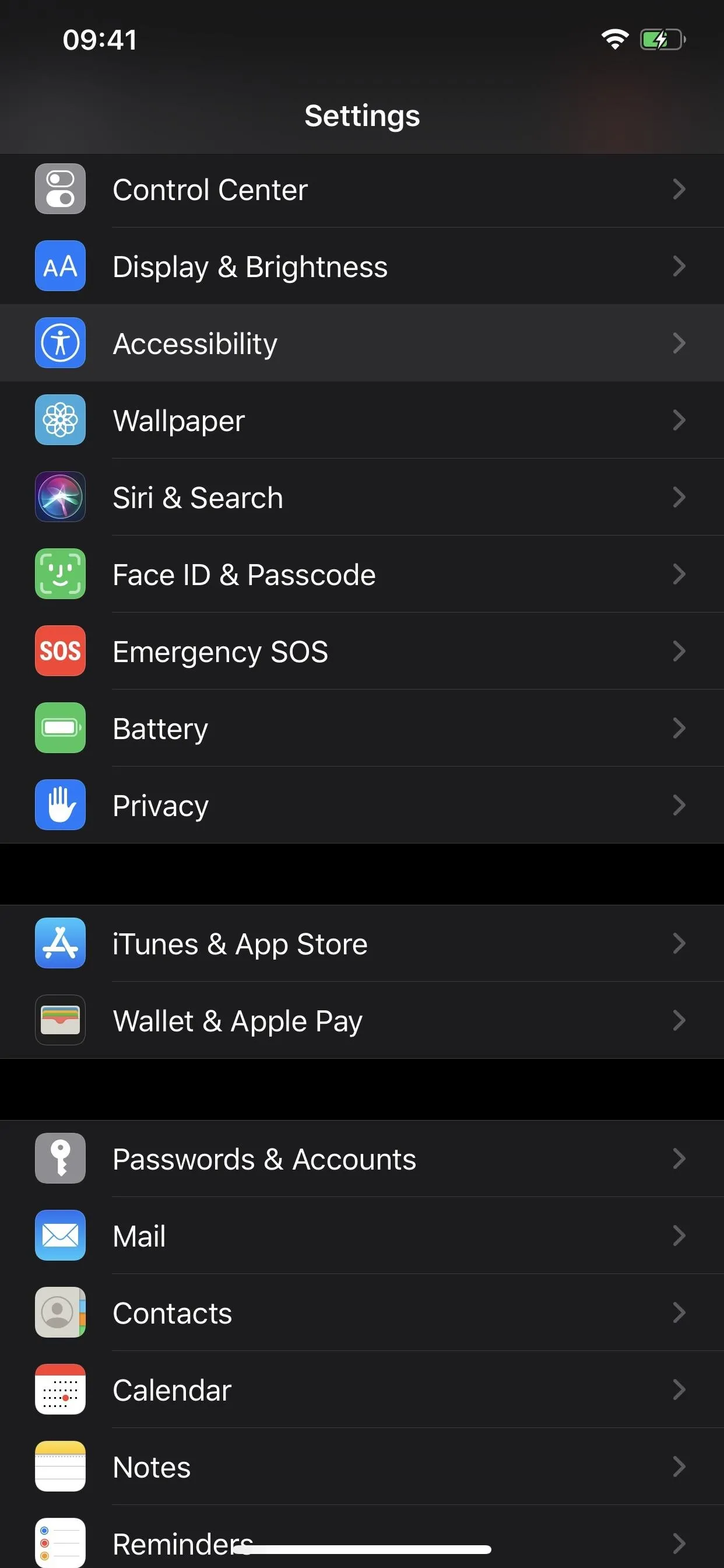724x1568 pixels.
Task: Open Control Center settings
Action: point(362,190)
